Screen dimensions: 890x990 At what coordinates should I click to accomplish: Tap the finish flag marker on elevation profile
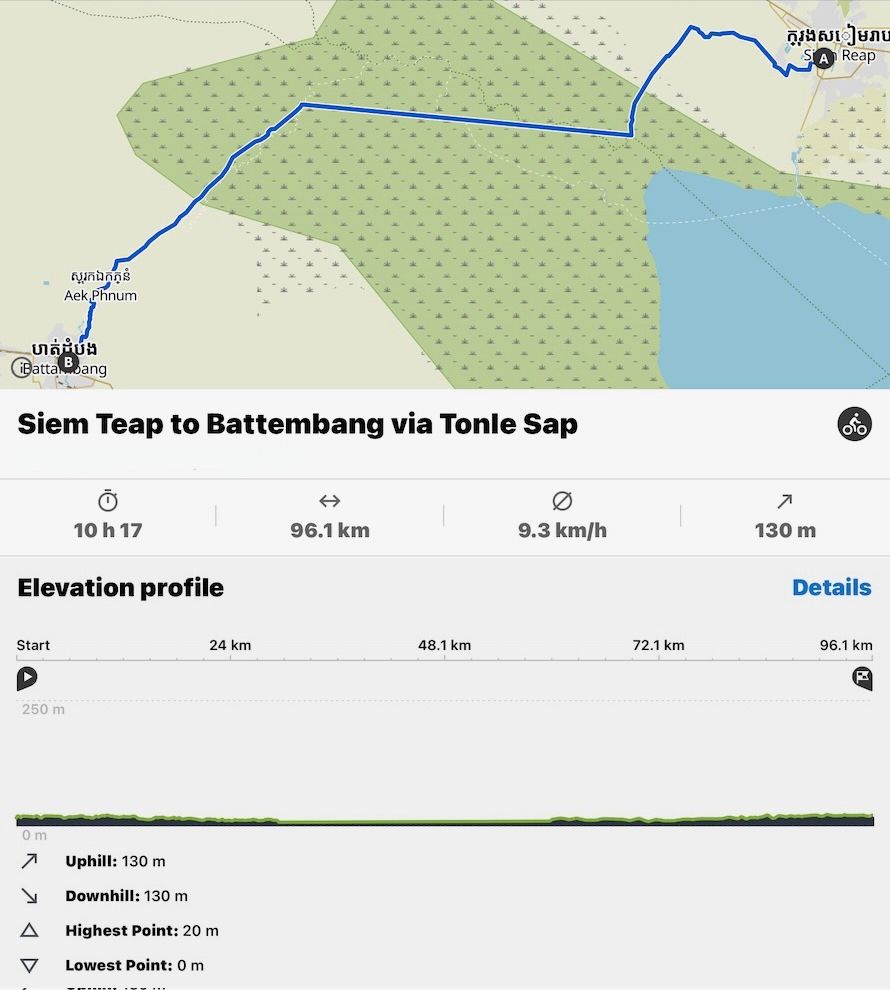861,679
